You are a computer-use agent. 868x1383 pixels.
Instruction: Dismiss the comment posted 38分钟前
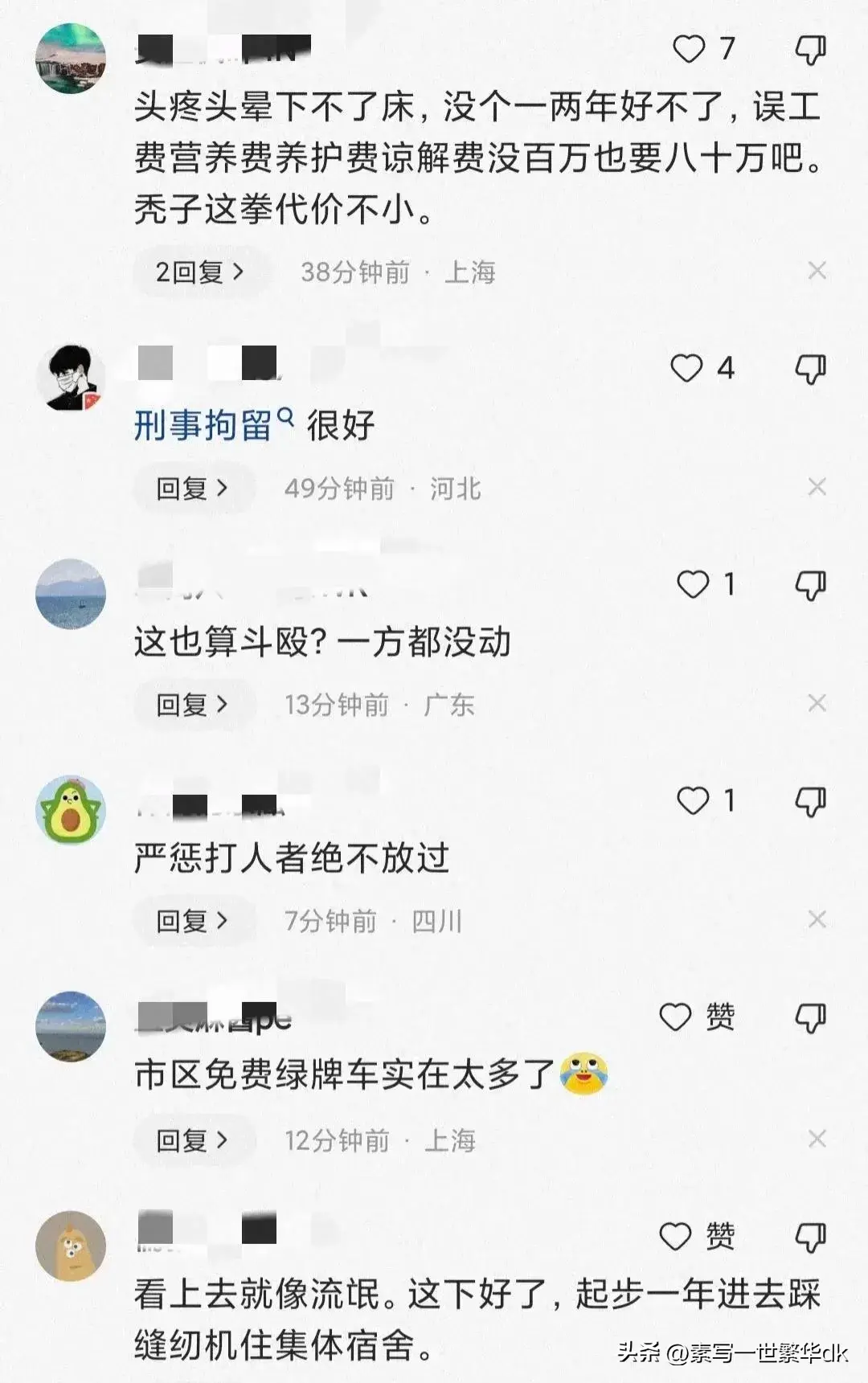click(817, 271)
